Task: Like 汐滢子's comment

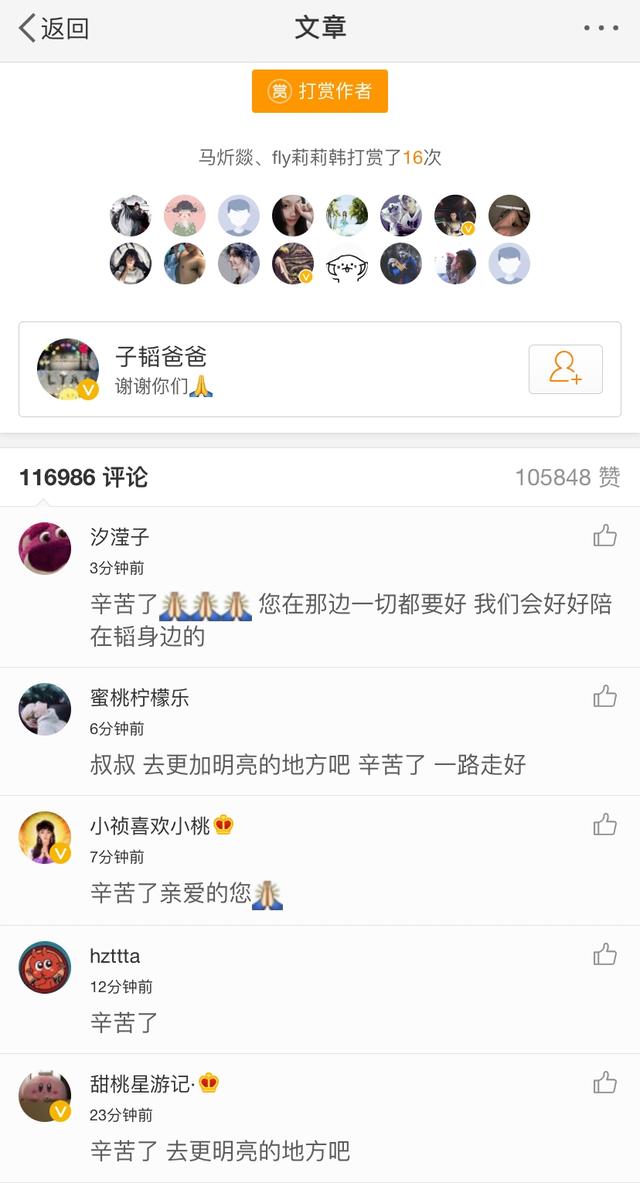Action: coord(605,536)
